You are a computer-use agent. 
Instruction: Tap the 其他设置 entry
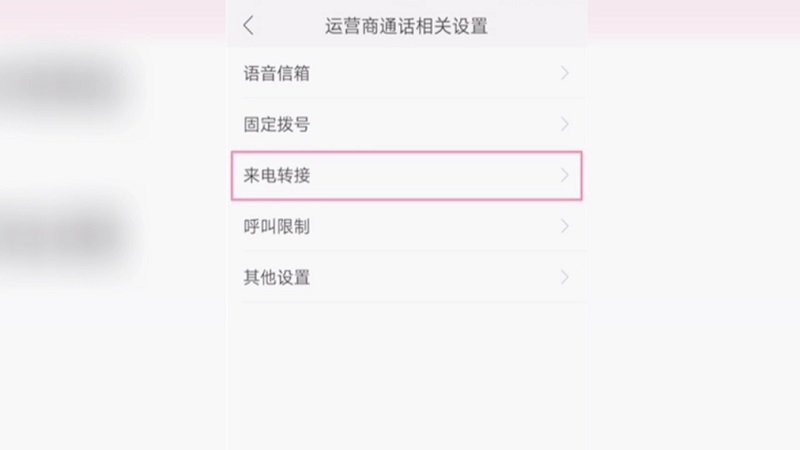tap(406, 277)
